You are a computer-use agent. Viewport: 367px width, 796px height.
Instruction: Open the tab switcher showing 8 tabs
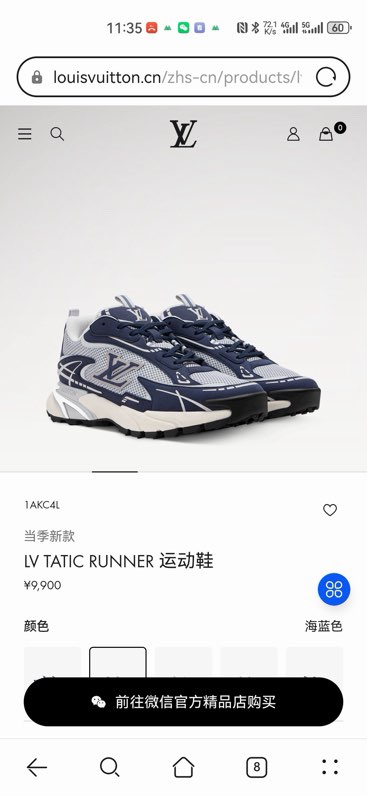click(x=256, y=767)
